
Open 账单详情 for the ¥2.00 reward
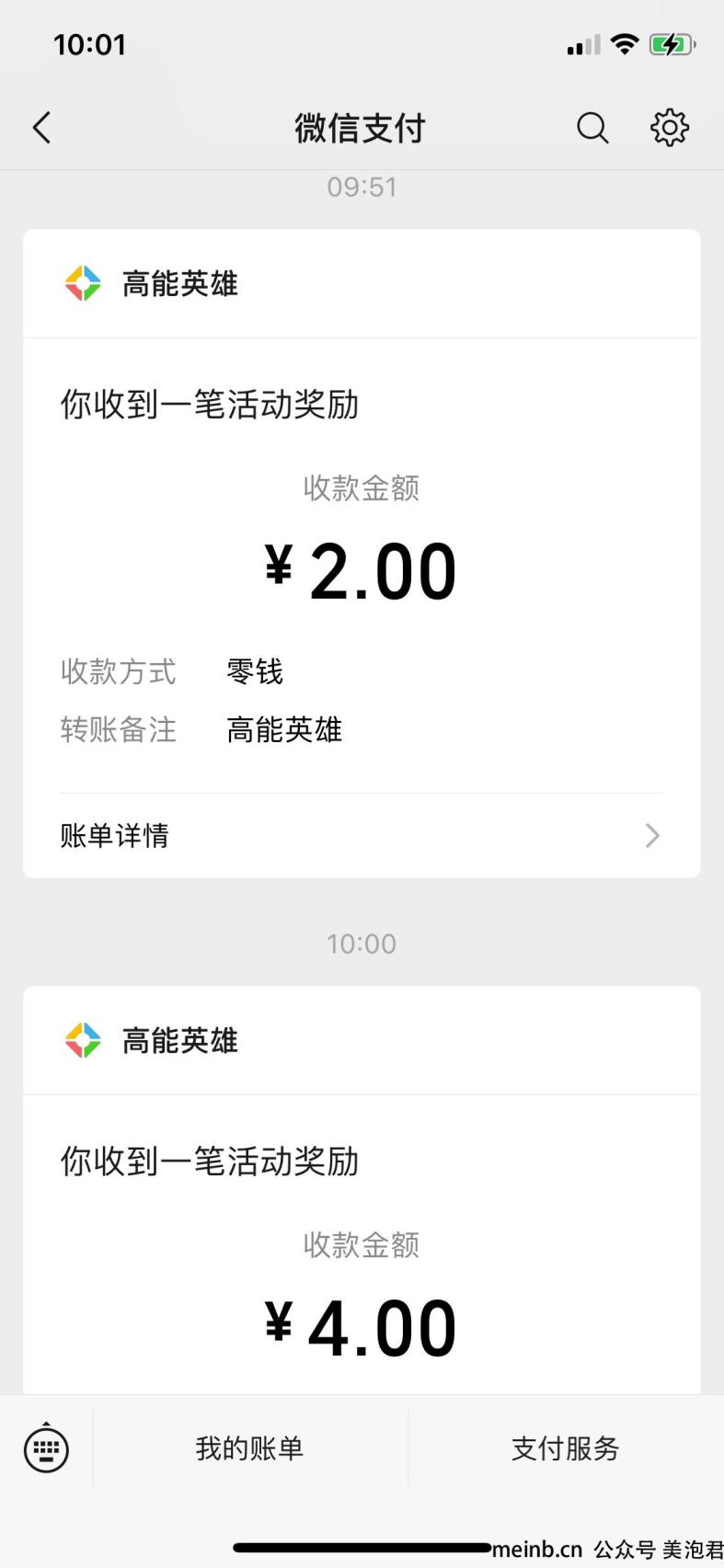pos(362,835)
